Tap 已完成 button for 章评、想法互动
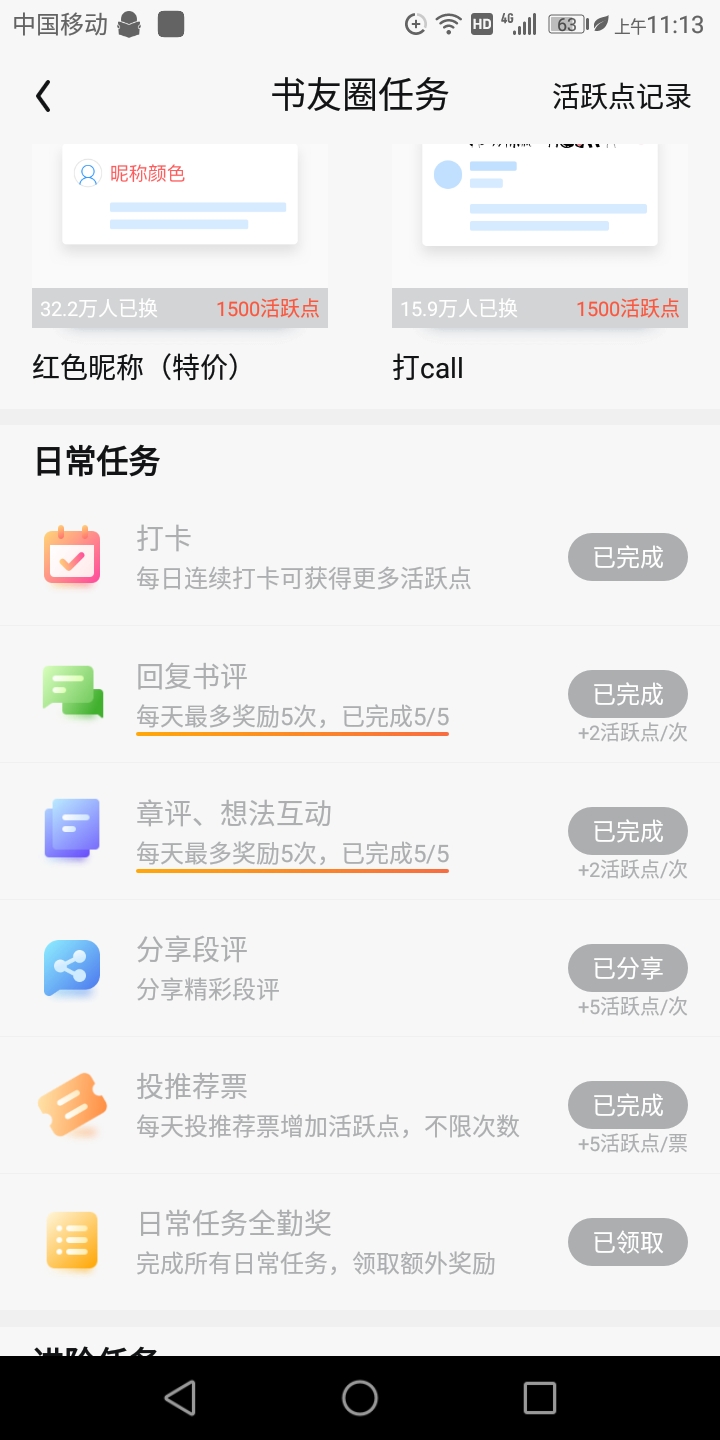 pyautogui.click(x=628, y=831)
